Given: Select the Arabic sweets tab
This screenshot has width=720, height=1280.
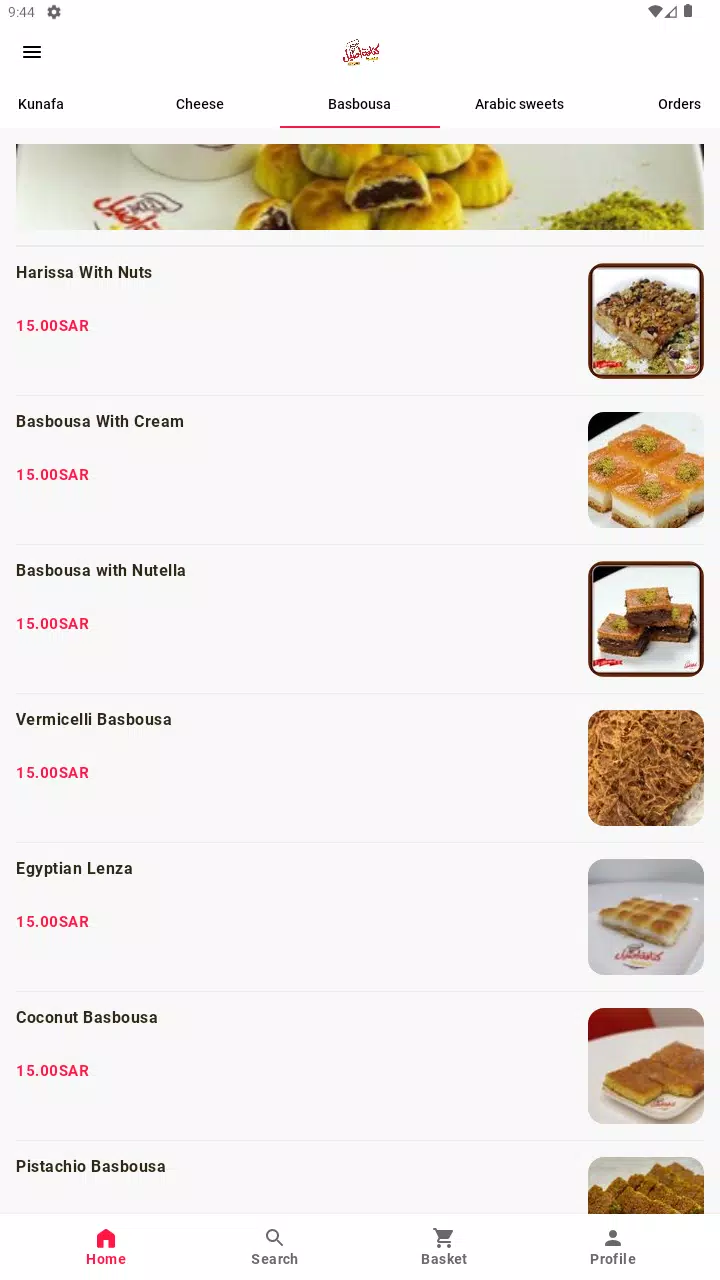Looking at the screenshot, I should tap(519, 104).
